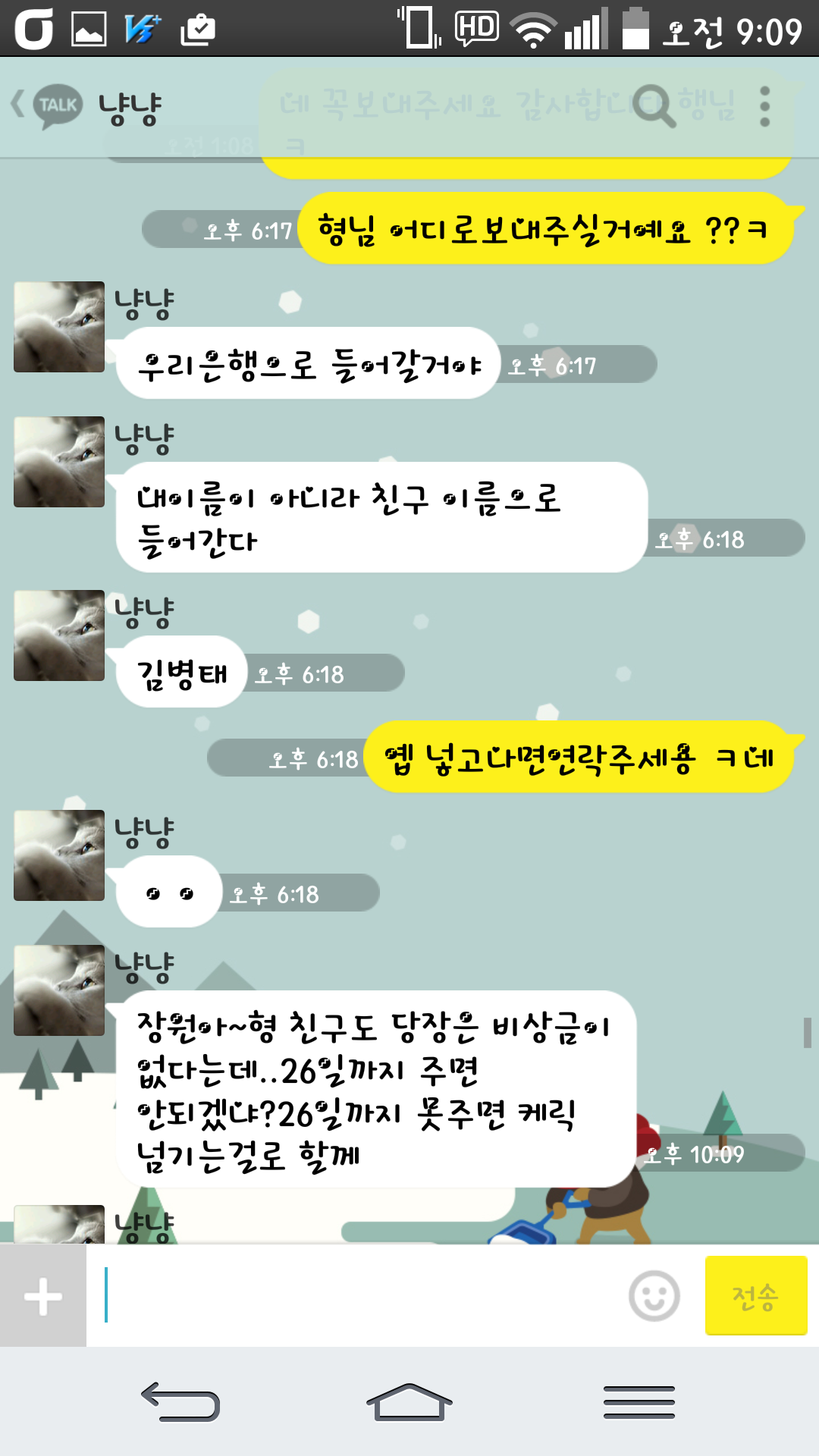Open the plus attachment menu
The width and height of the screenshot is (819, 1456).
coord(43,1296)
